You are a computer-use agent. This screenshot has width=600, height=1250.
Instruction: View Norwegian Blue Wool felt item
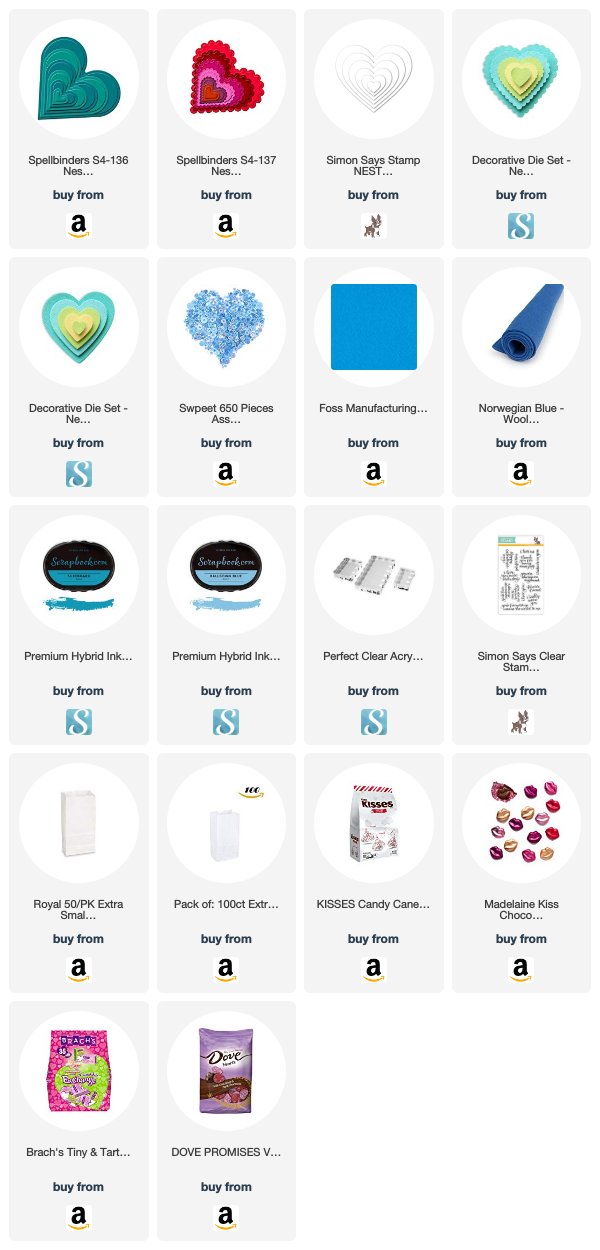coord(521,377)
